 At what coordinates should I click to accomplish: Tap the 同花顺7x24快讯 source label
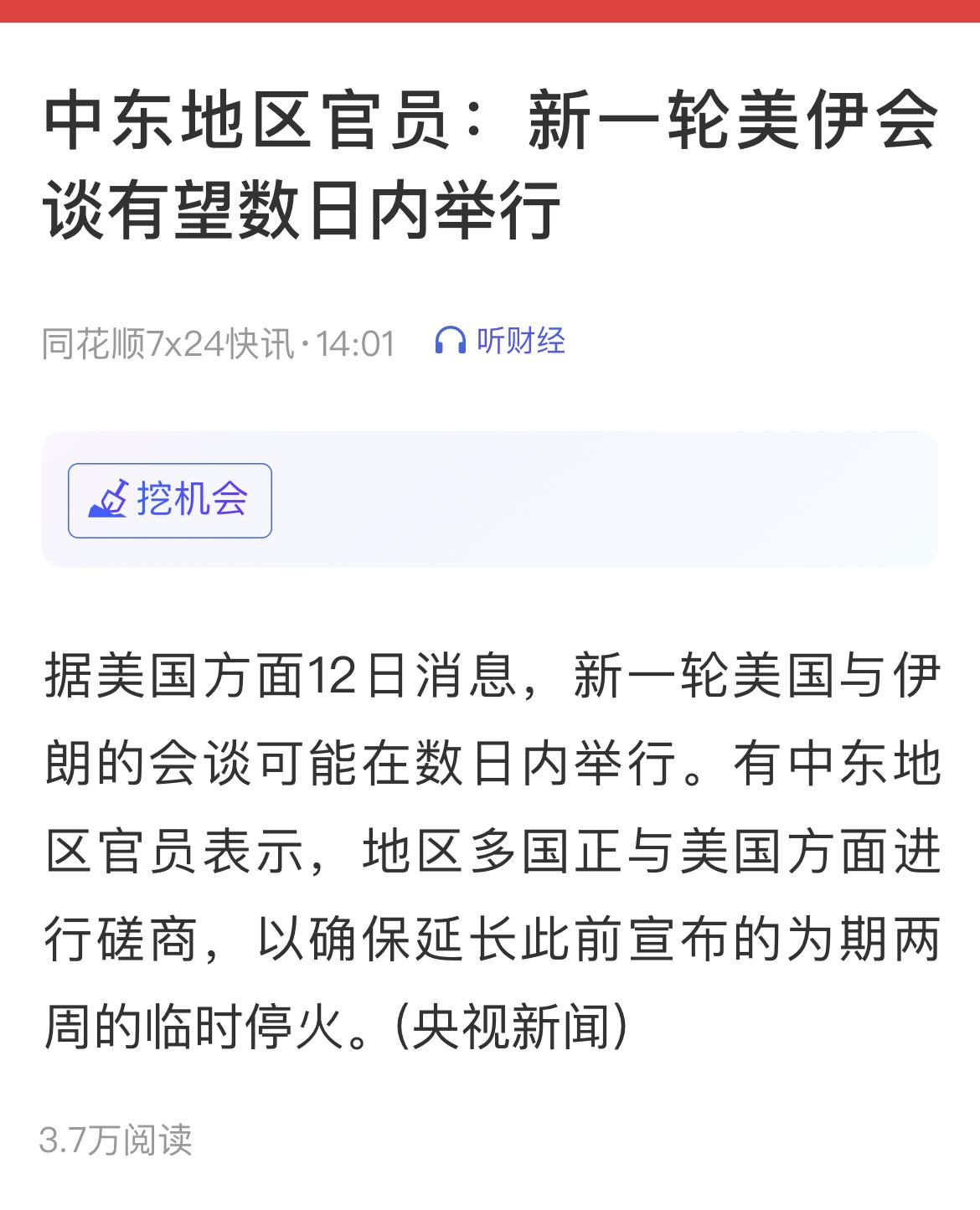[168, 340]
